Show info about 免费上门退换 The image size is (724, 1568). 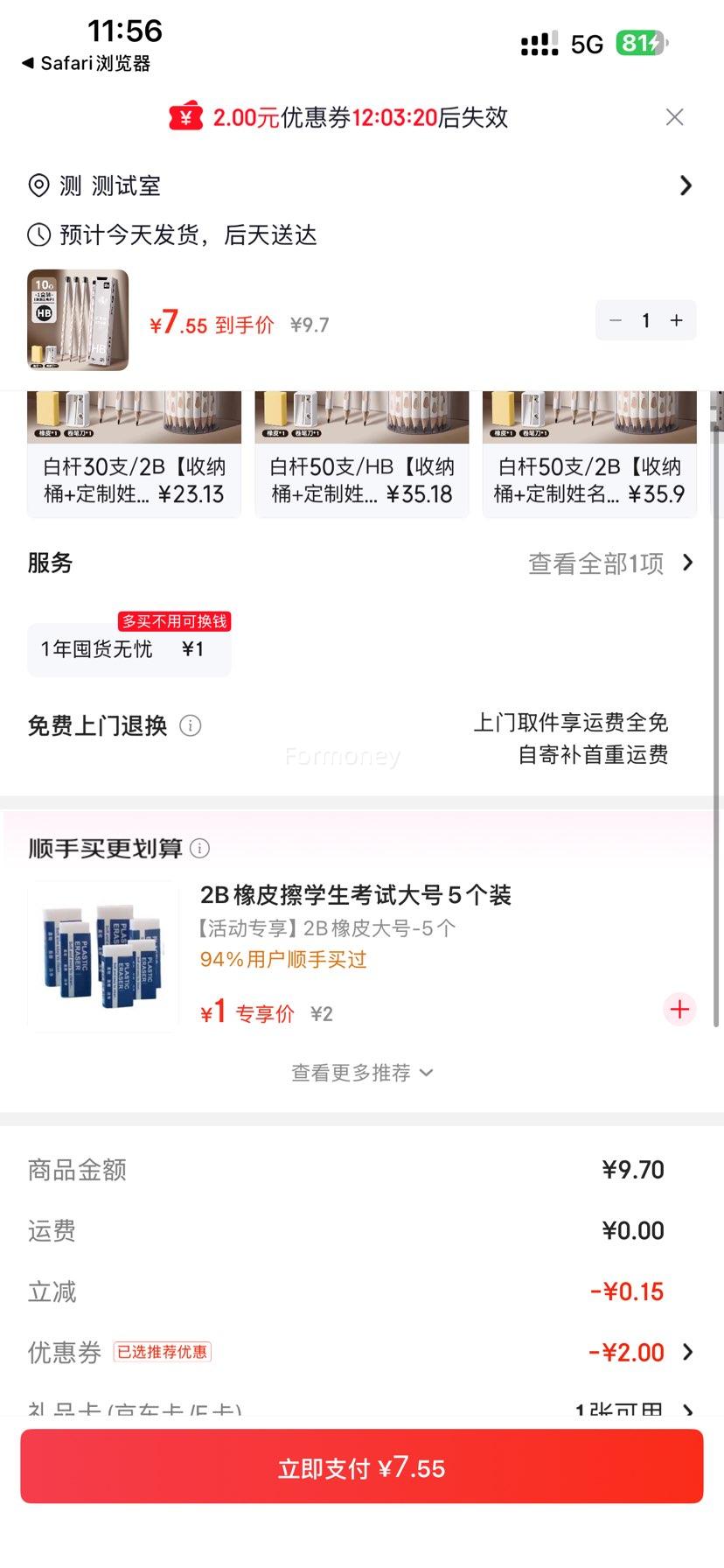tap(191, 725)
